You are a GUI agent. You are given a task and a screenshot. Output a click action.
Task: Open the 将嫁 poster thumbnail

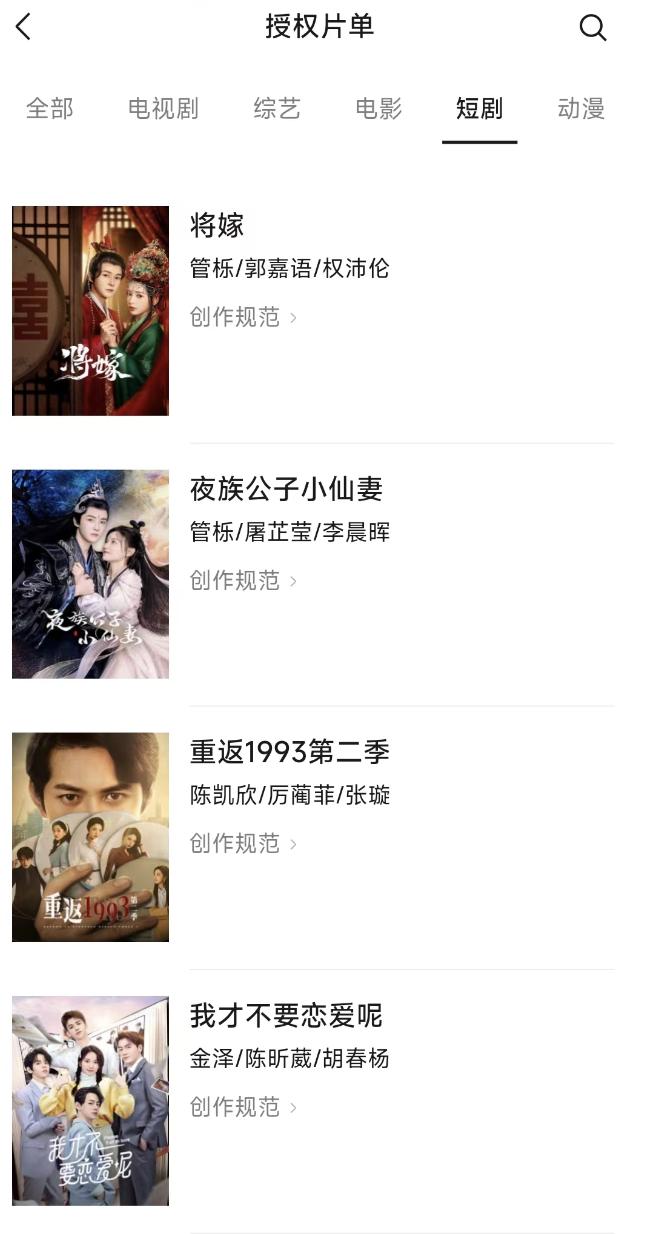pyautogui.click(x=91, y=311)
